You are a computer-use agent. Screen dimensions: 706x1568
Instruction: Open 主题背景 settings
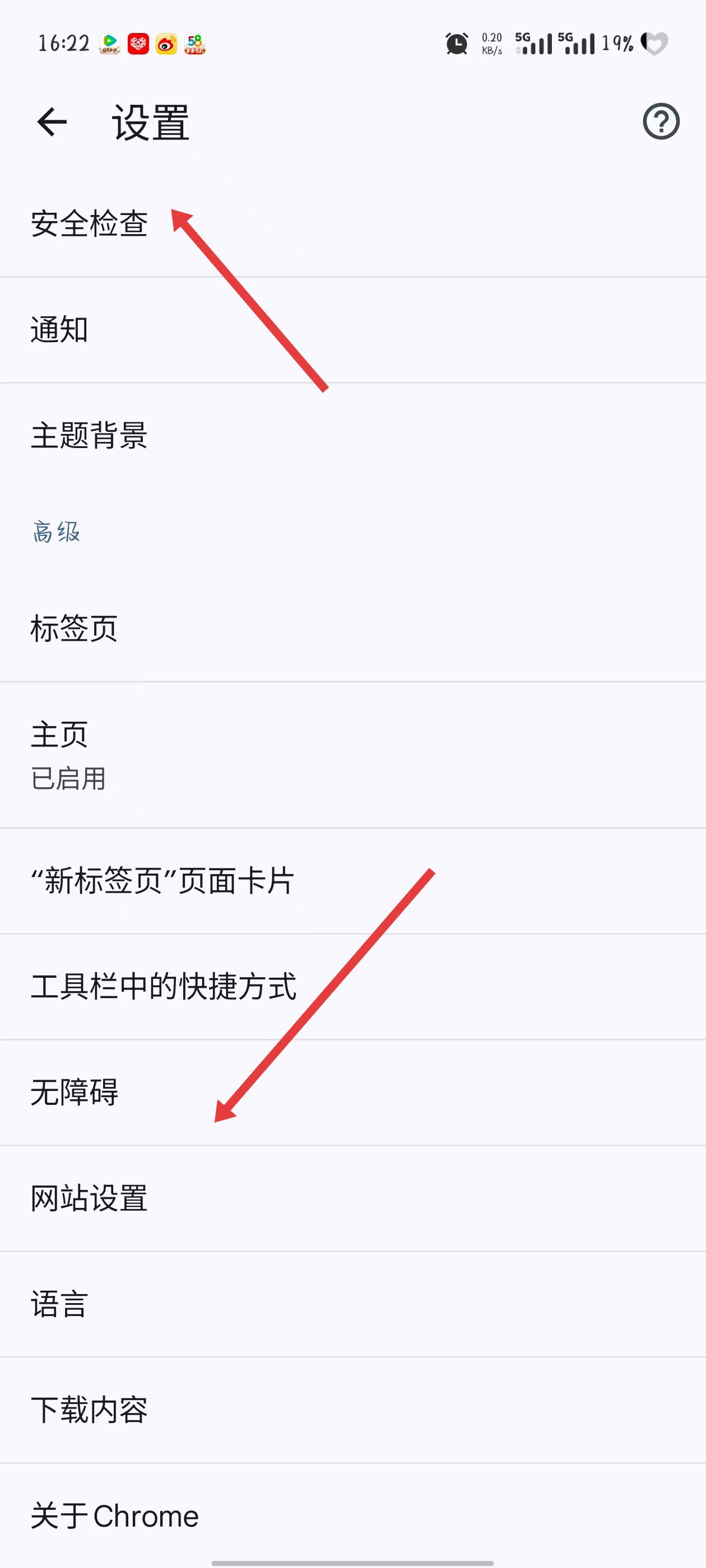coord(89,436)
